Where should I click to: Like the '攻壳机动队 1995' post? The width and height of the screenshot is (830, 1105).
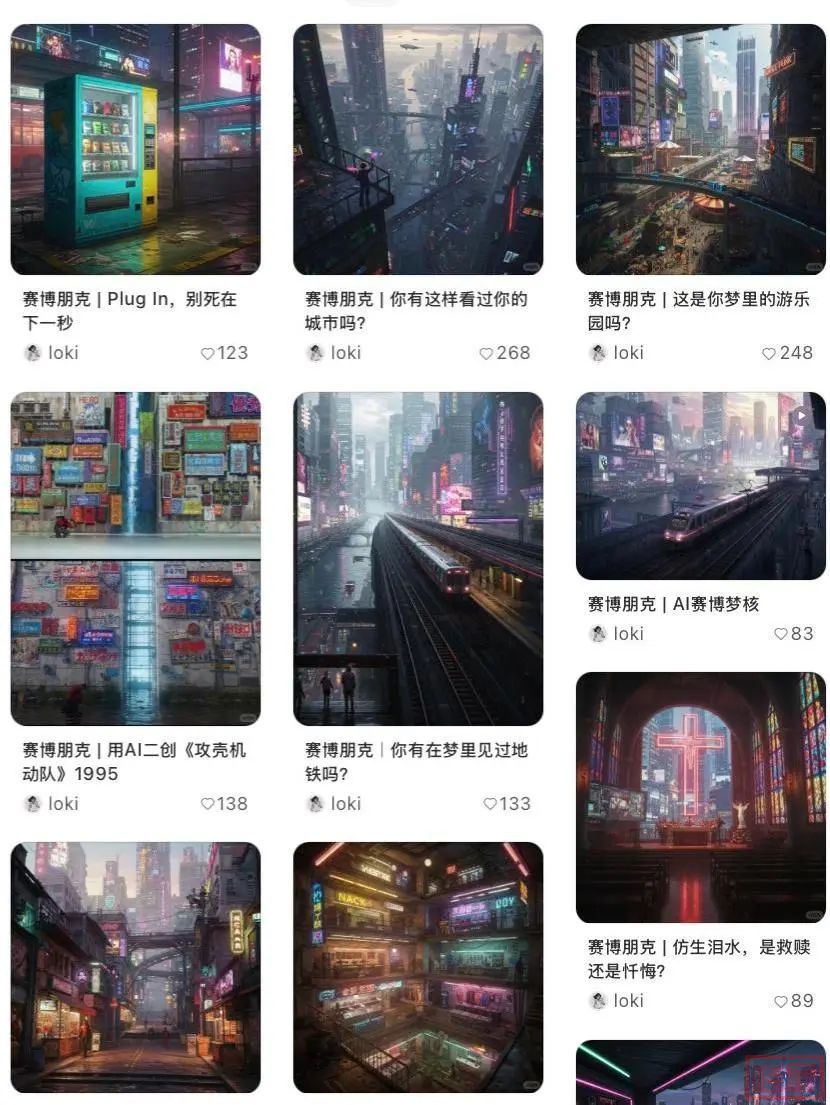[208, 804]
